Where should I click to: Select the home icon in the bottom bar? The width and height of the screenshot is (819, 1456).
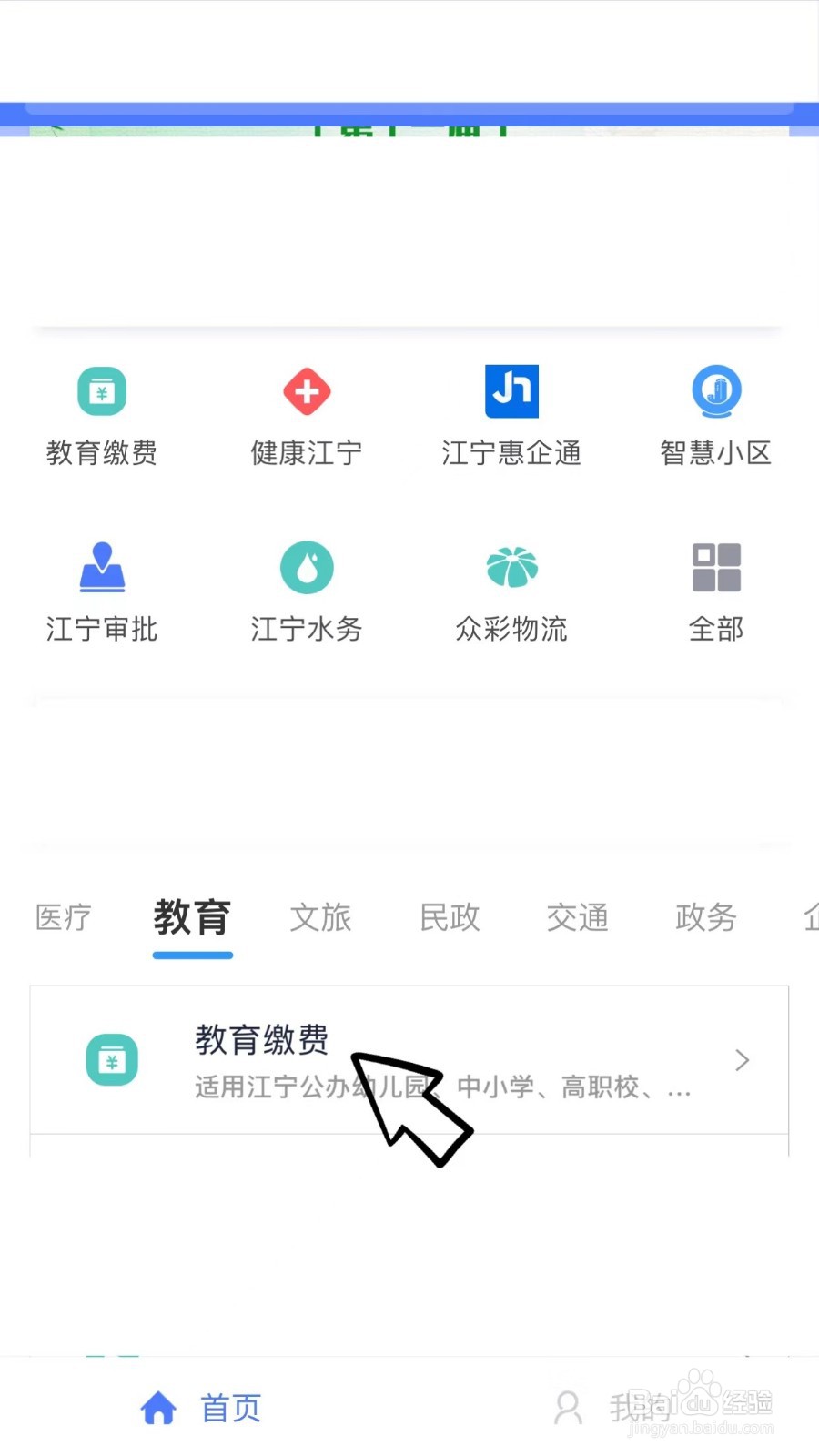(159, 1407)
